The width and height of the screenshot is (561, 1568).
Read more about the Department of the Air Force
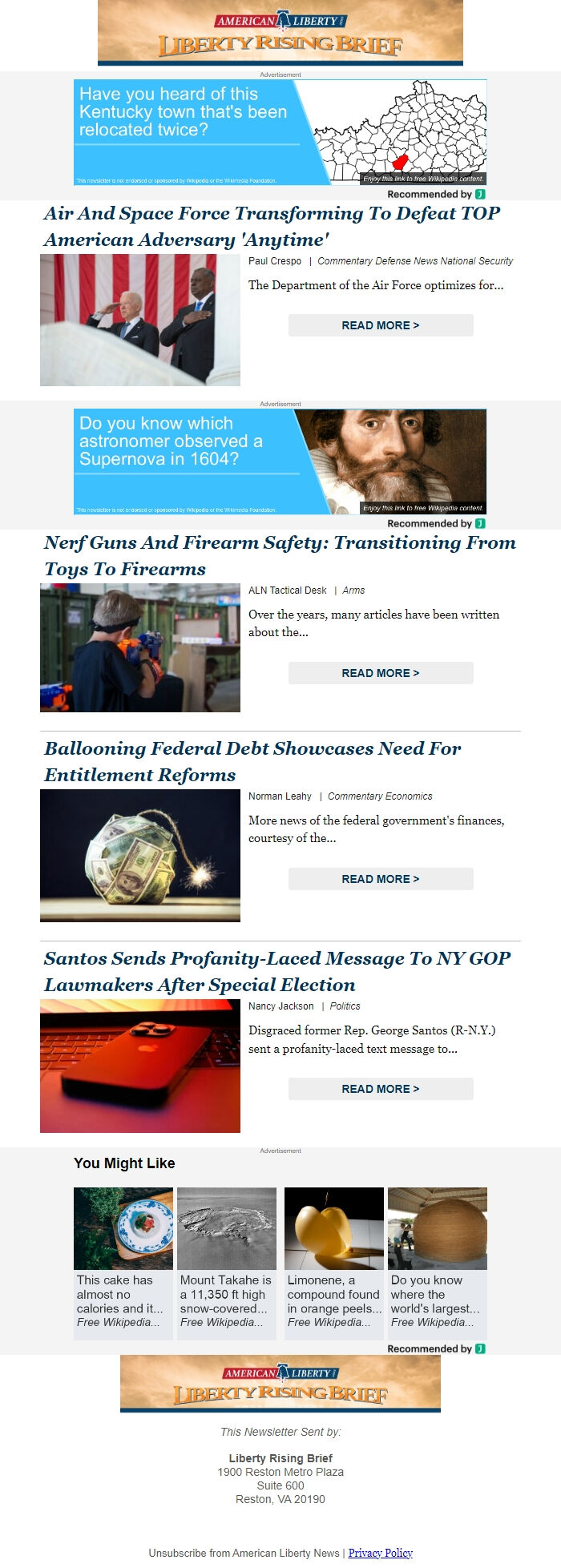click(x=380, y=325)
